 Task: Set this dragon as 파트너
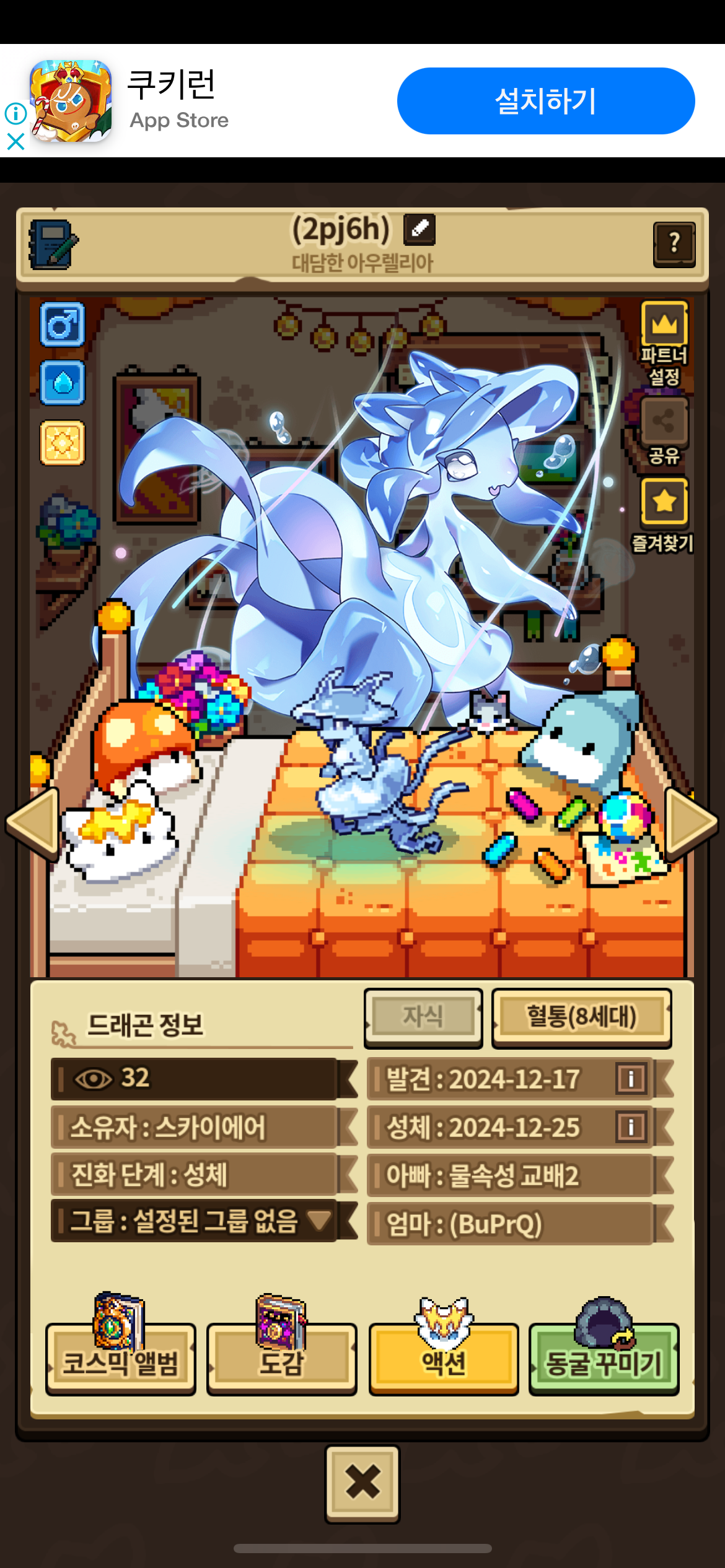(x=664, y=324)
